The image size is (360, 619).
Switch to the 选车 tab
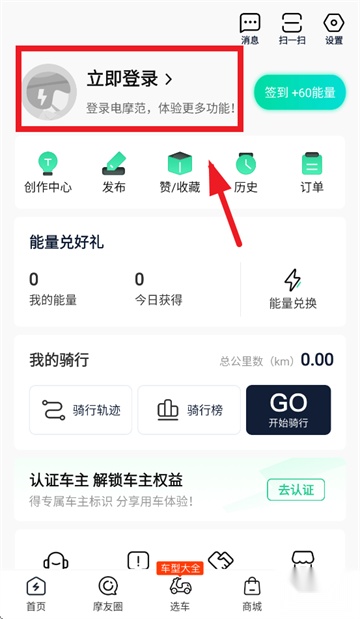point(180,594)
